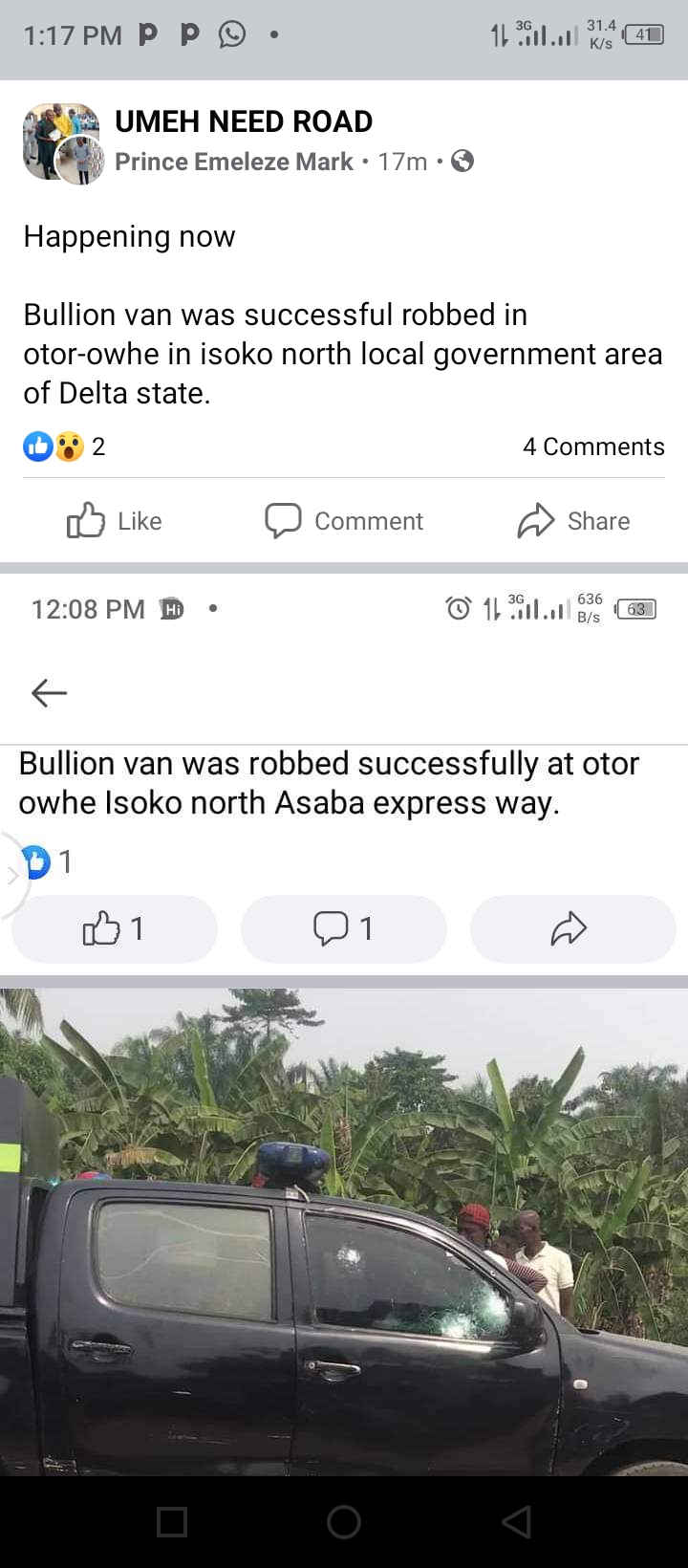Open Prince Emeleze Mark's profile
The height and width of the screenshot is (1568, 688).
[234, 162]
